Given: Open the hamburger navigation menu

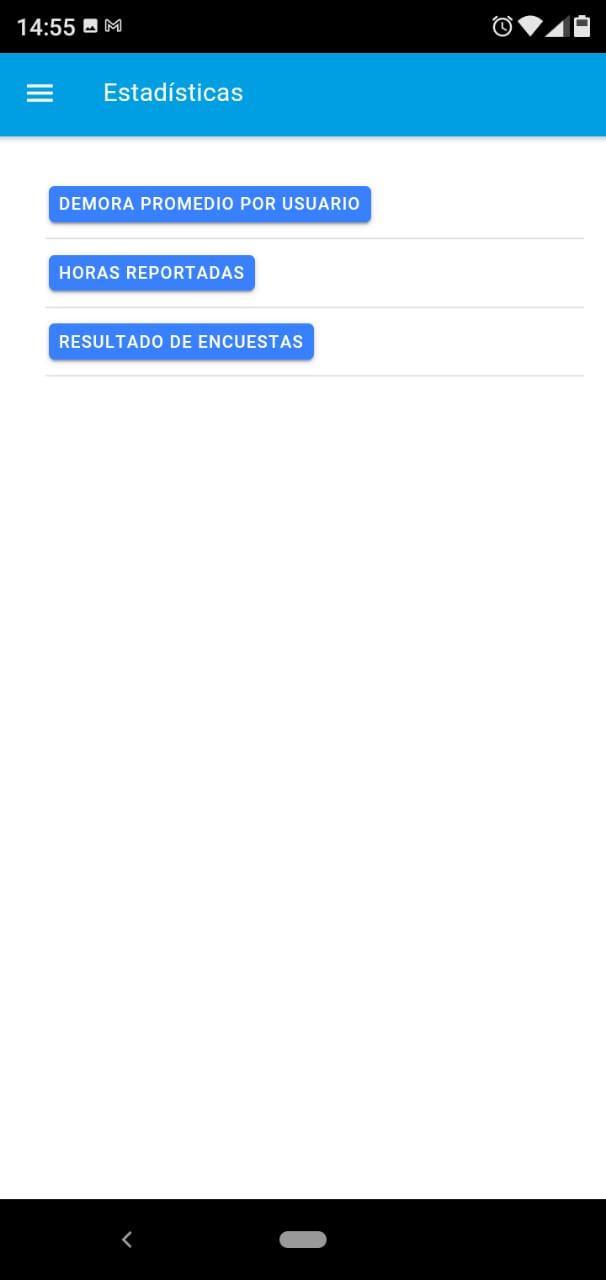Looking at the screenshot, I should coord(40,93).
